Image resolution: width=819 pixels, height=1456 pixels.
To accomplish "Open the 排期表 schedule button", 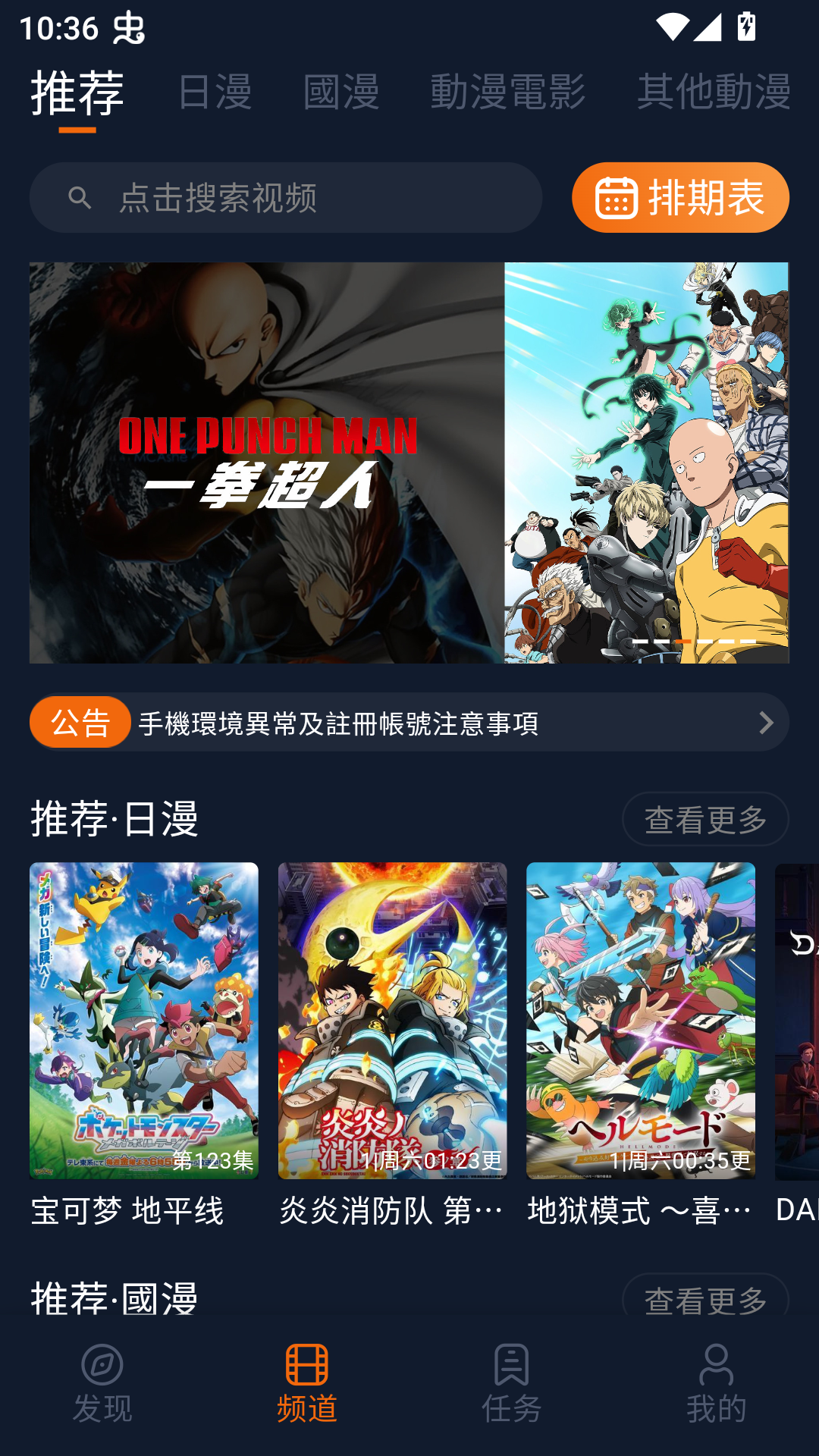I will click(679, 199).
